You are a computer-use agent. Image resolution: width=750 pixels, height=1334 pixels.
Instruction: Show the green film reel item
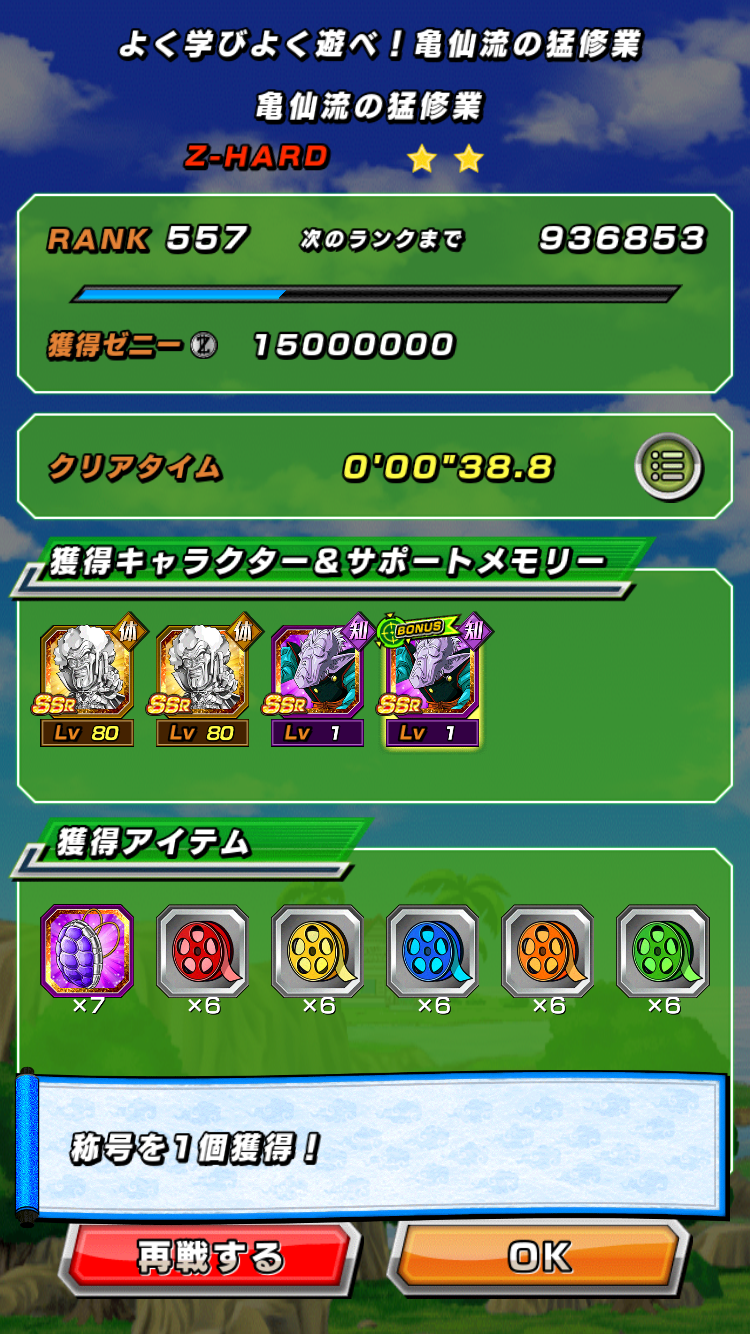[x=663, y=951]
